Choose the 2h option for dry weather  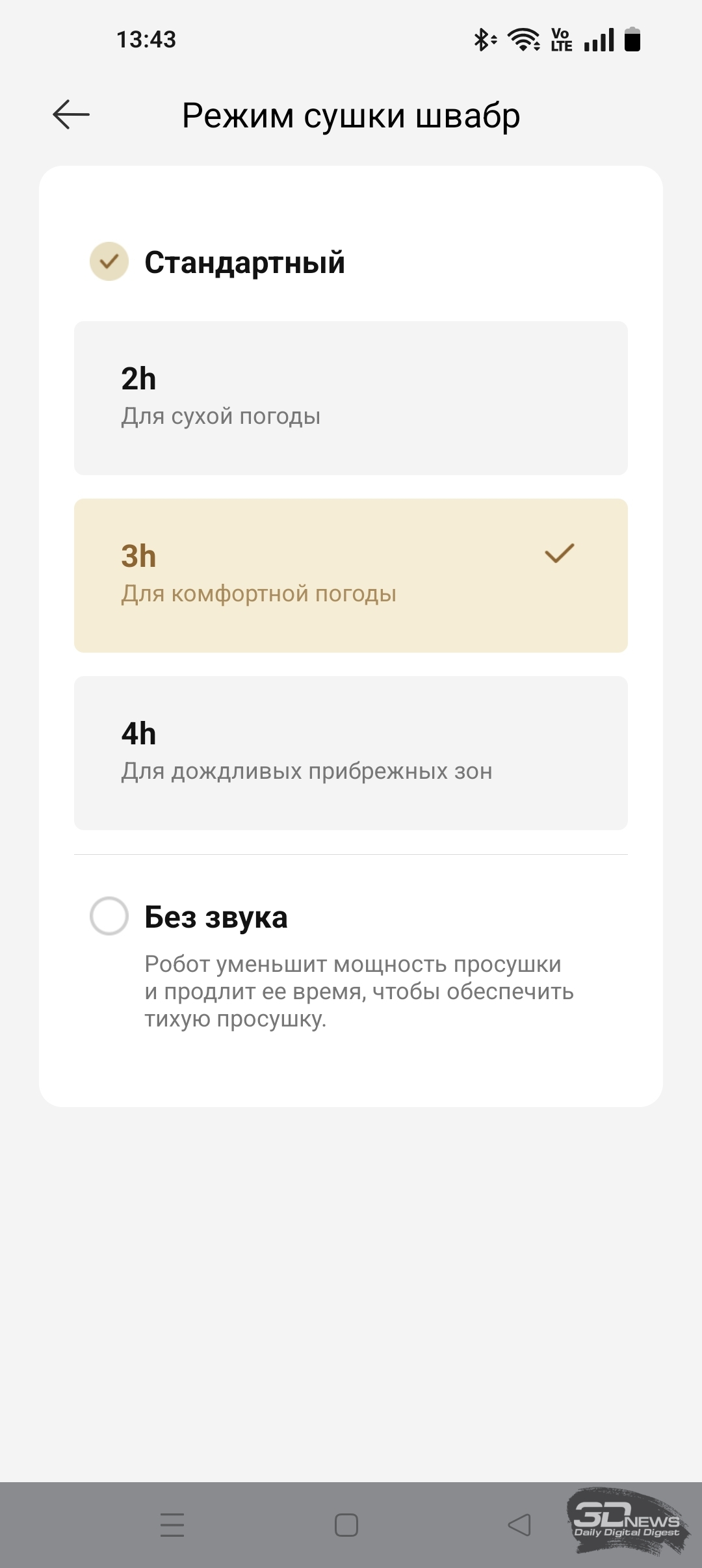pos(351,398)
